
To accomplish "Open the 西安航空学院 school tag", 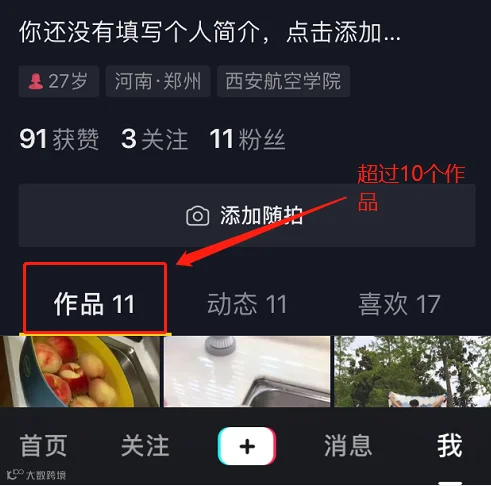I will point(283,81).
